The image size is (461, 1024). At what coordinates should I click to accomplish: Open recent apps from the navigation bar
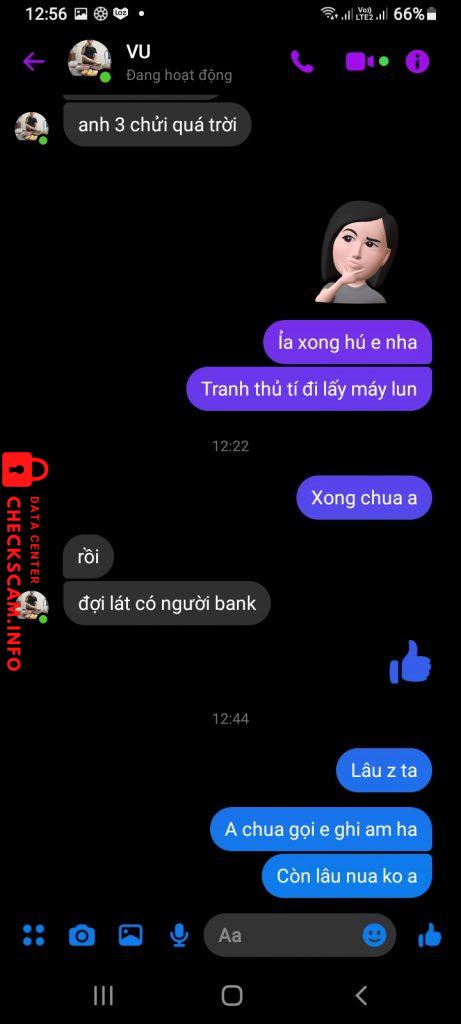coord(103,995)
